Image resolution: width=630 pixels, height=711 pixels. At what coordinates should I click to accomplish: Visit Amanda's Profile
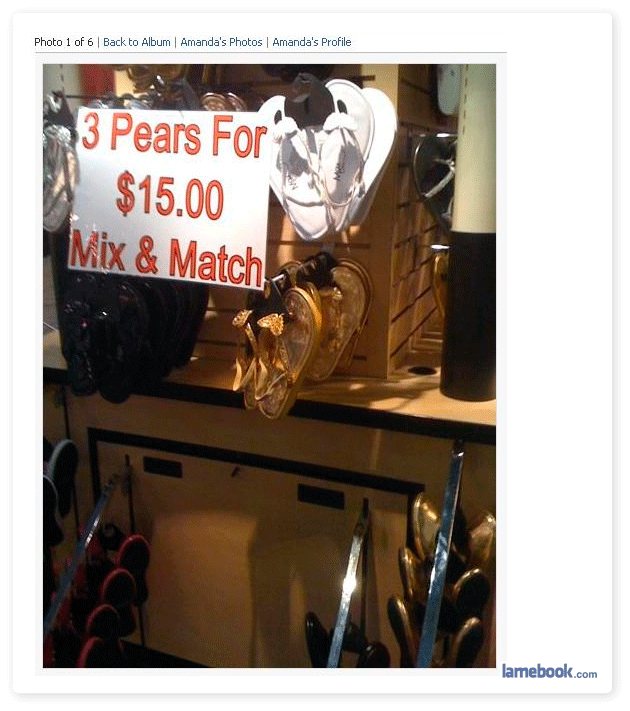(x=312, y=42)
